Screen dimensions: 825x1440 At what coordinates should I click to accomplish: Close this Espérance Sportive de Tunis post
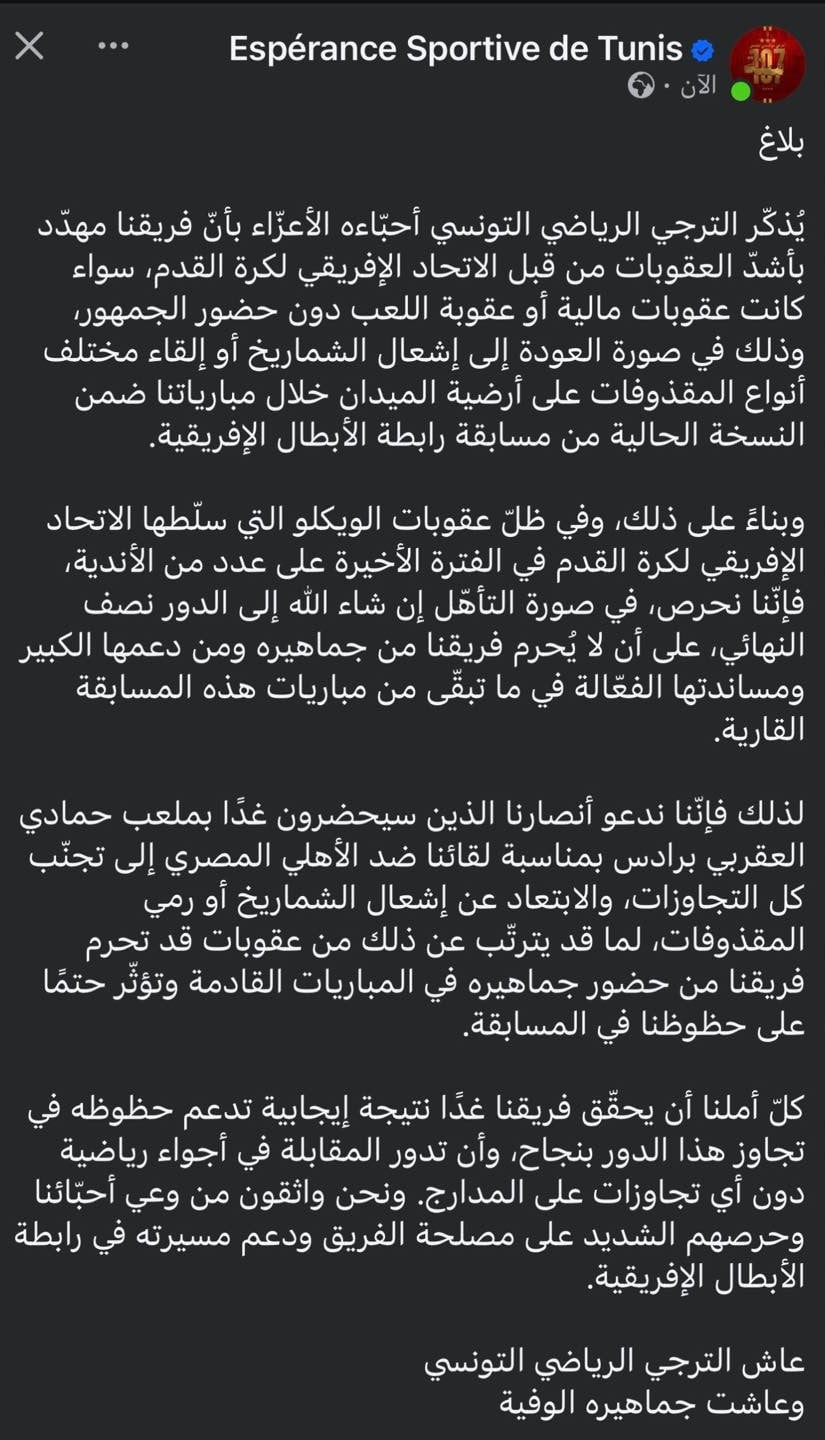tap(30, 45)
